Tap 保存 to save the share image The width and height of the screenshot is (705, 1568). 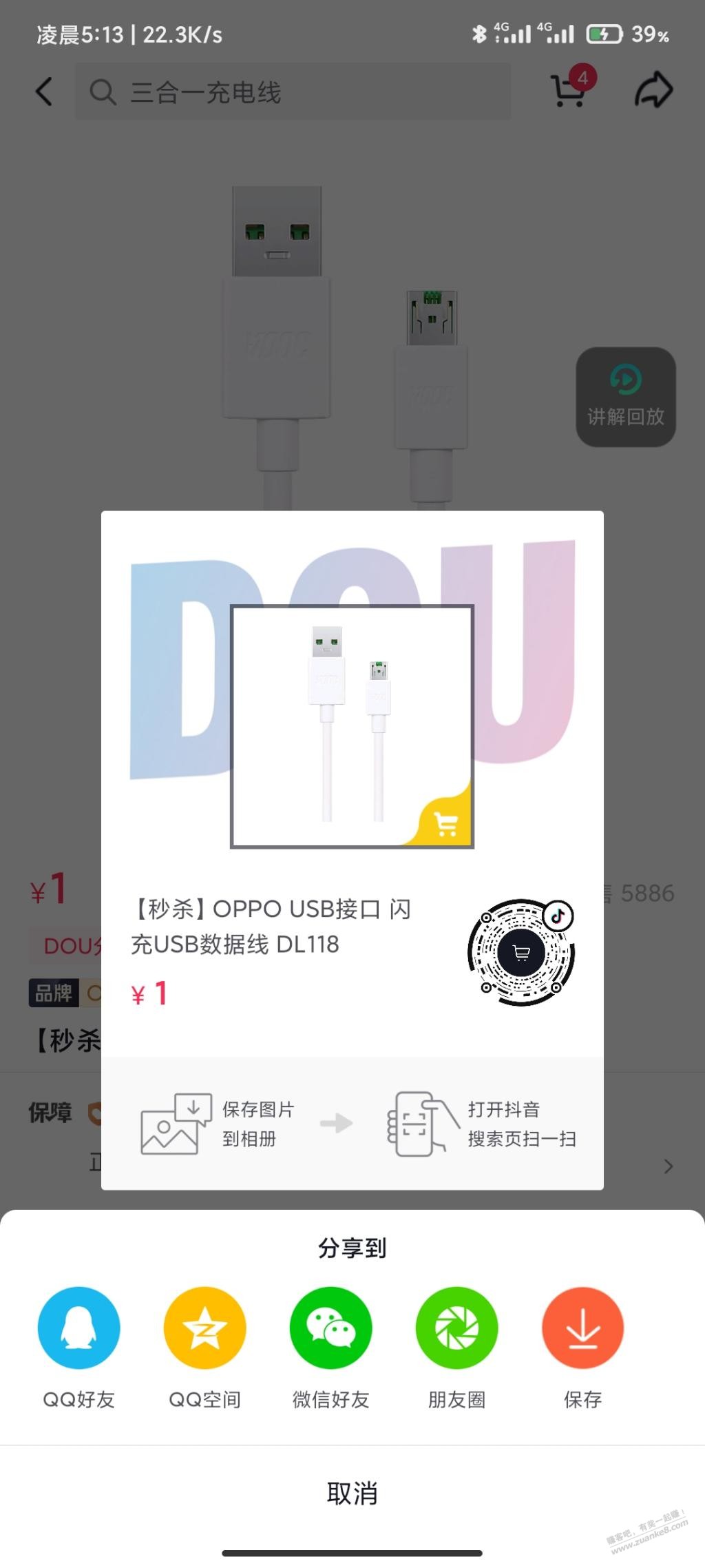coord(582,1328)
